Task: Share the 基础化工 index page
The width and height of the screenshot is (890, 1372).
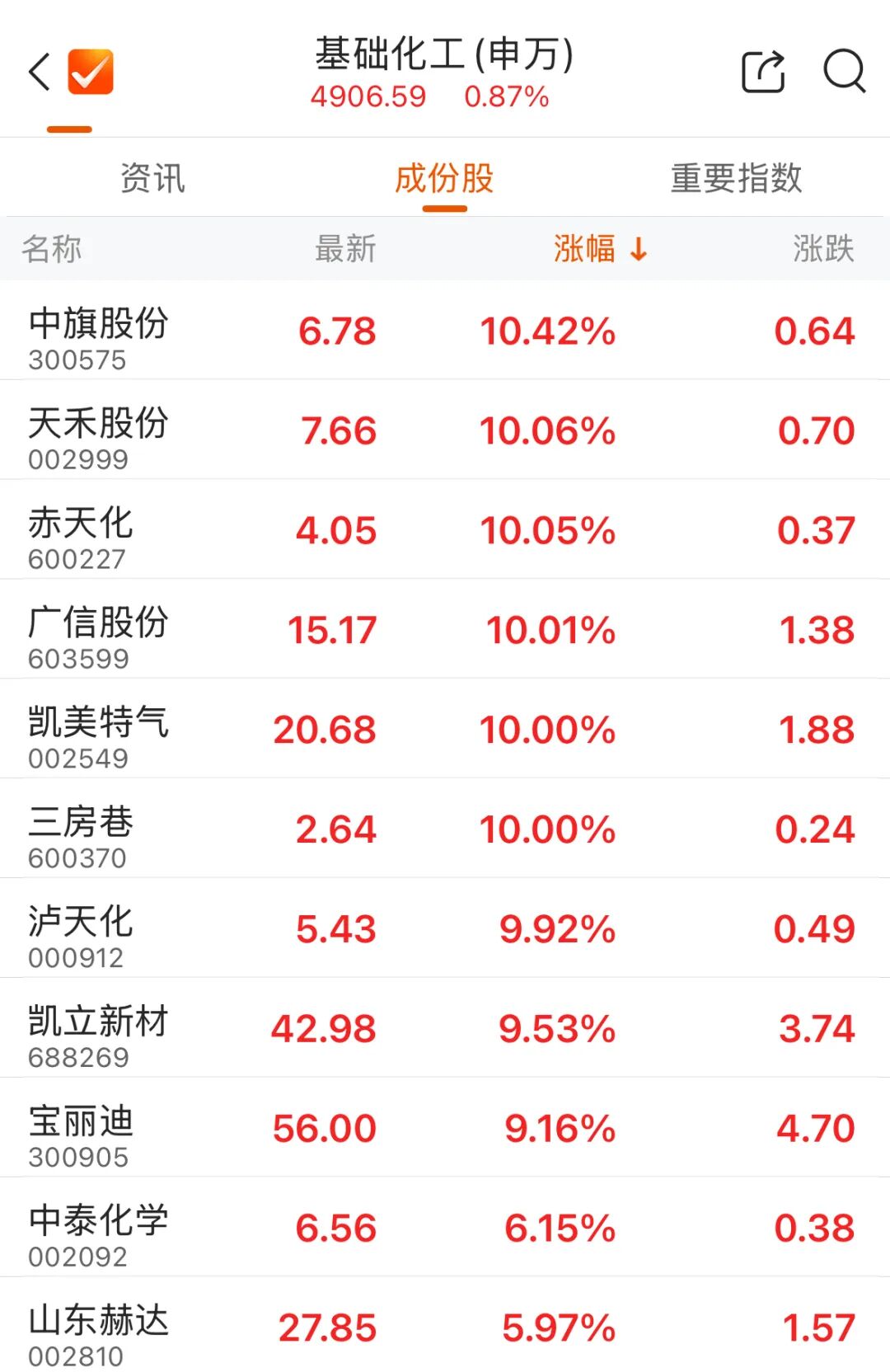Action: [763, 72]
